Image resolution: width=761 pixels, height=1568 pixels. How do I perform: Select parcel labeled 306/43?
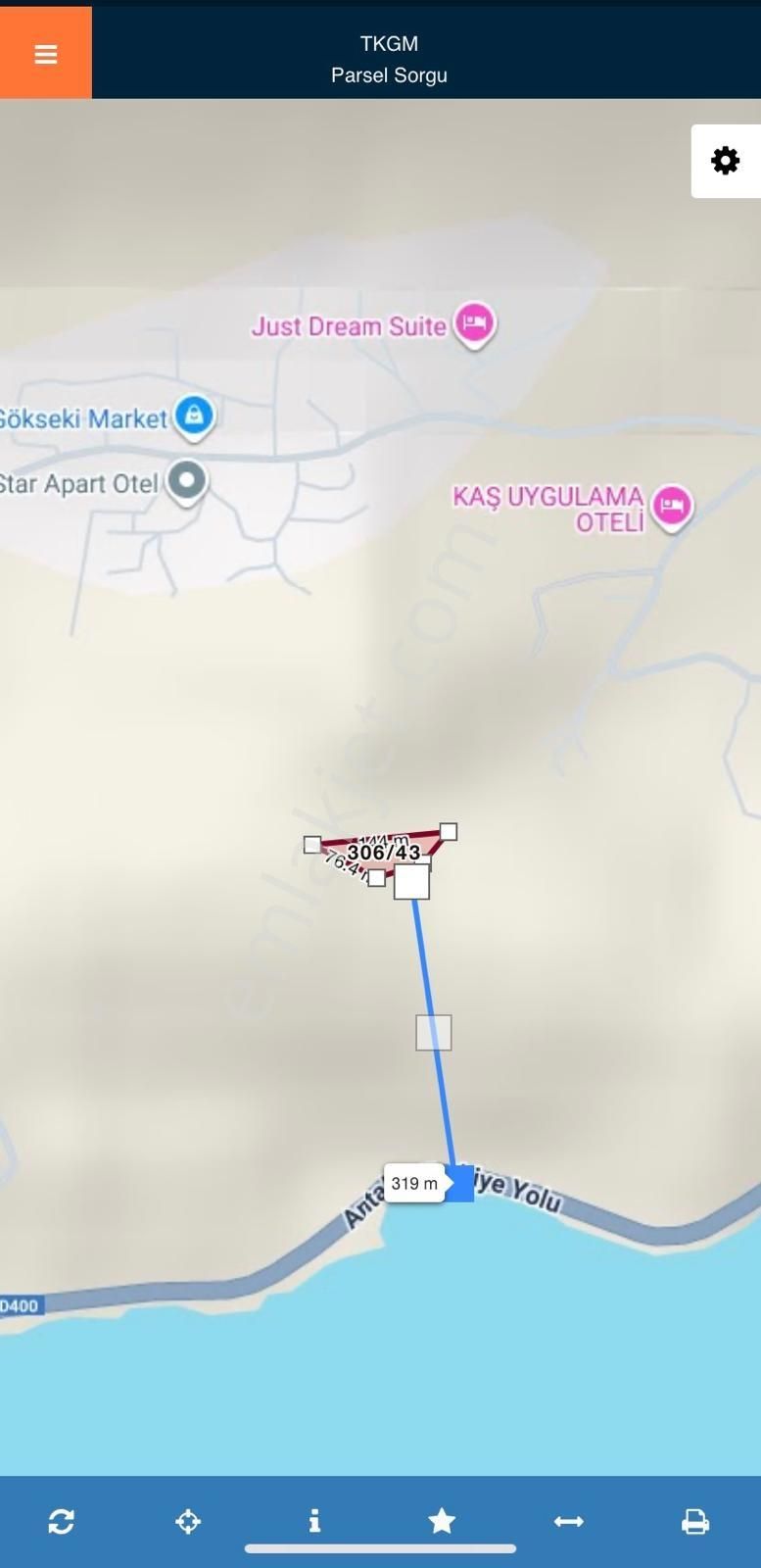[385, 854]
